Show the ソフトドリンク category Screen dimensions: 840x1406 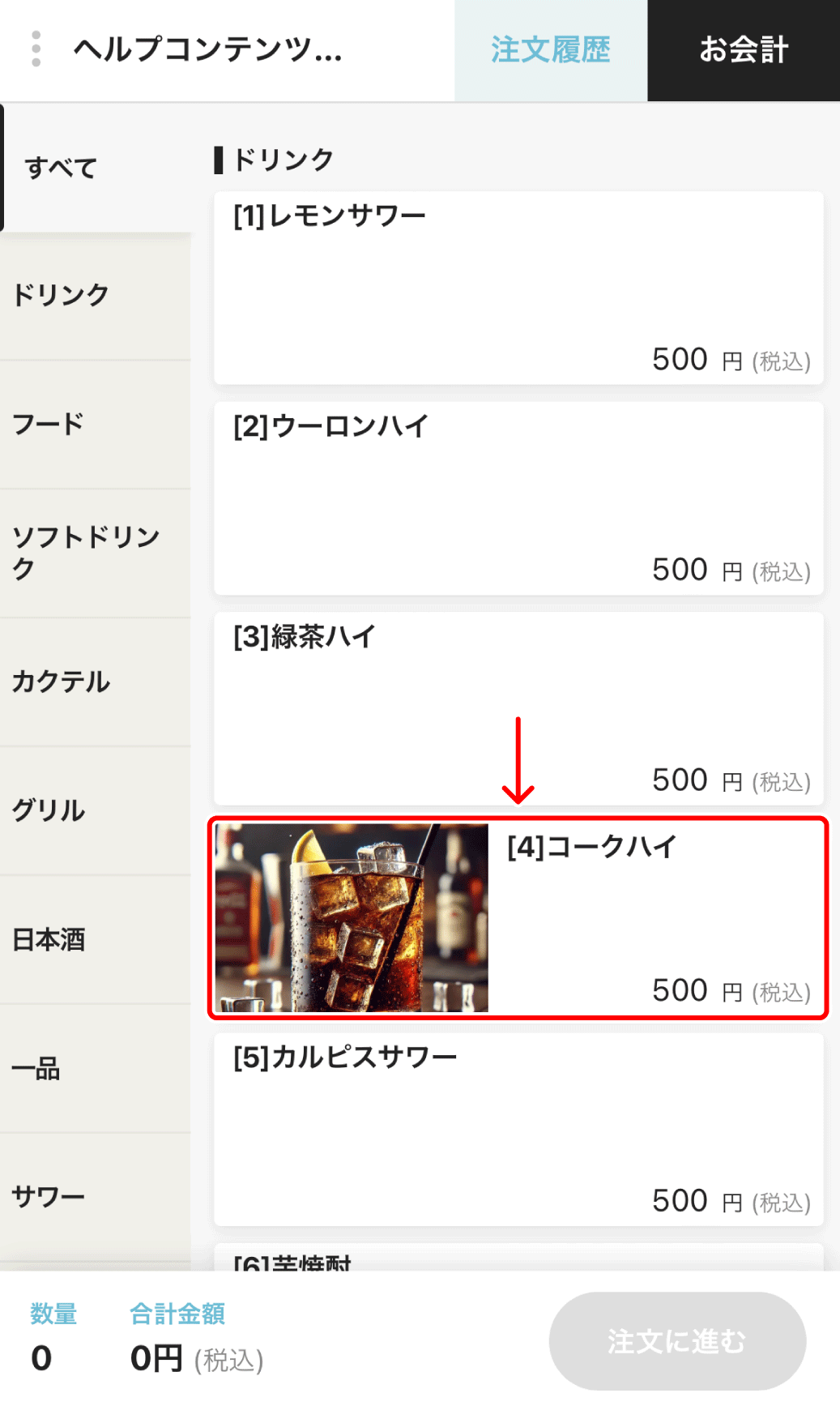(96, 553)
